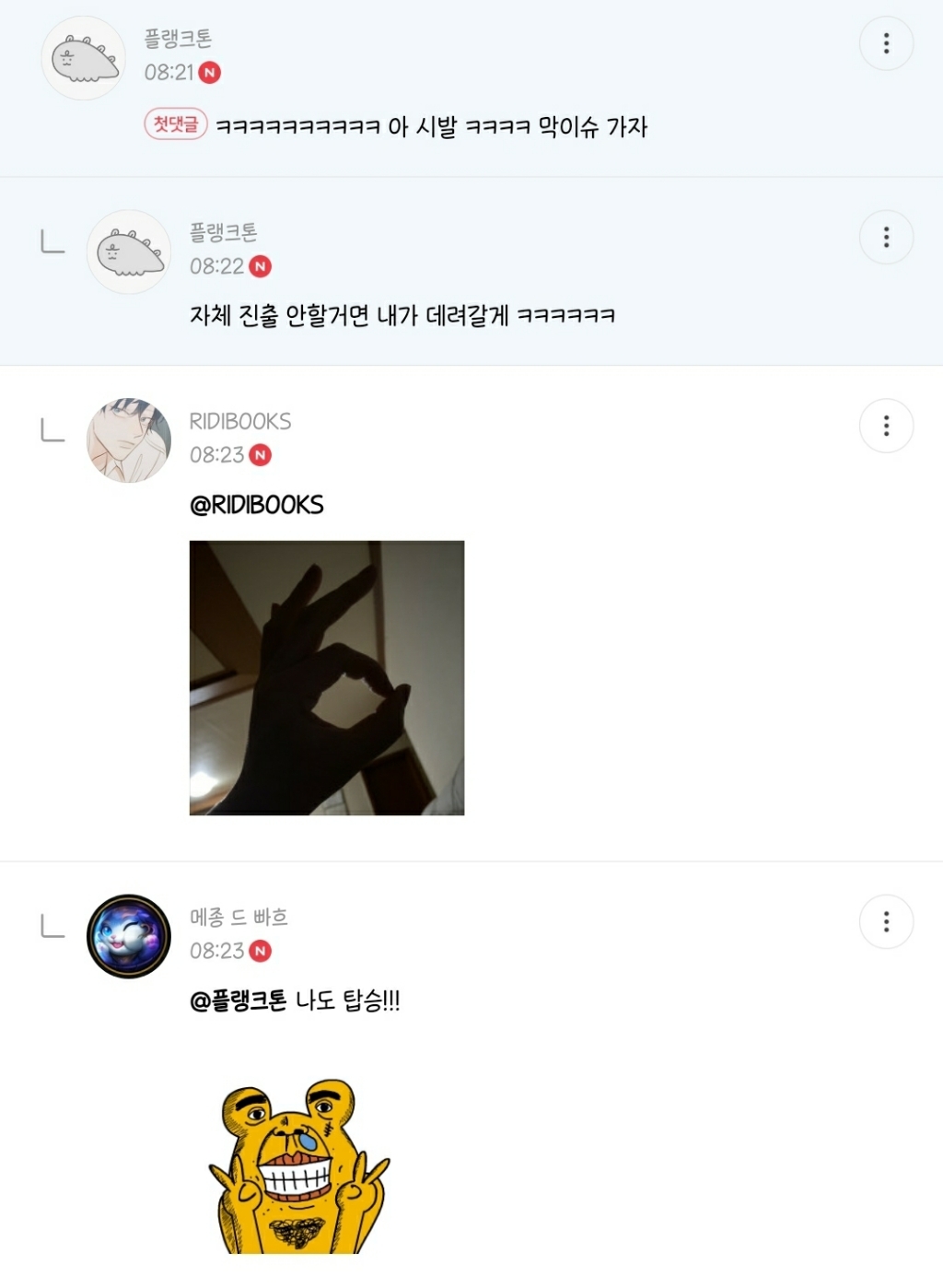Click the @RIDIBOOKS mention link

pos(255,504)
